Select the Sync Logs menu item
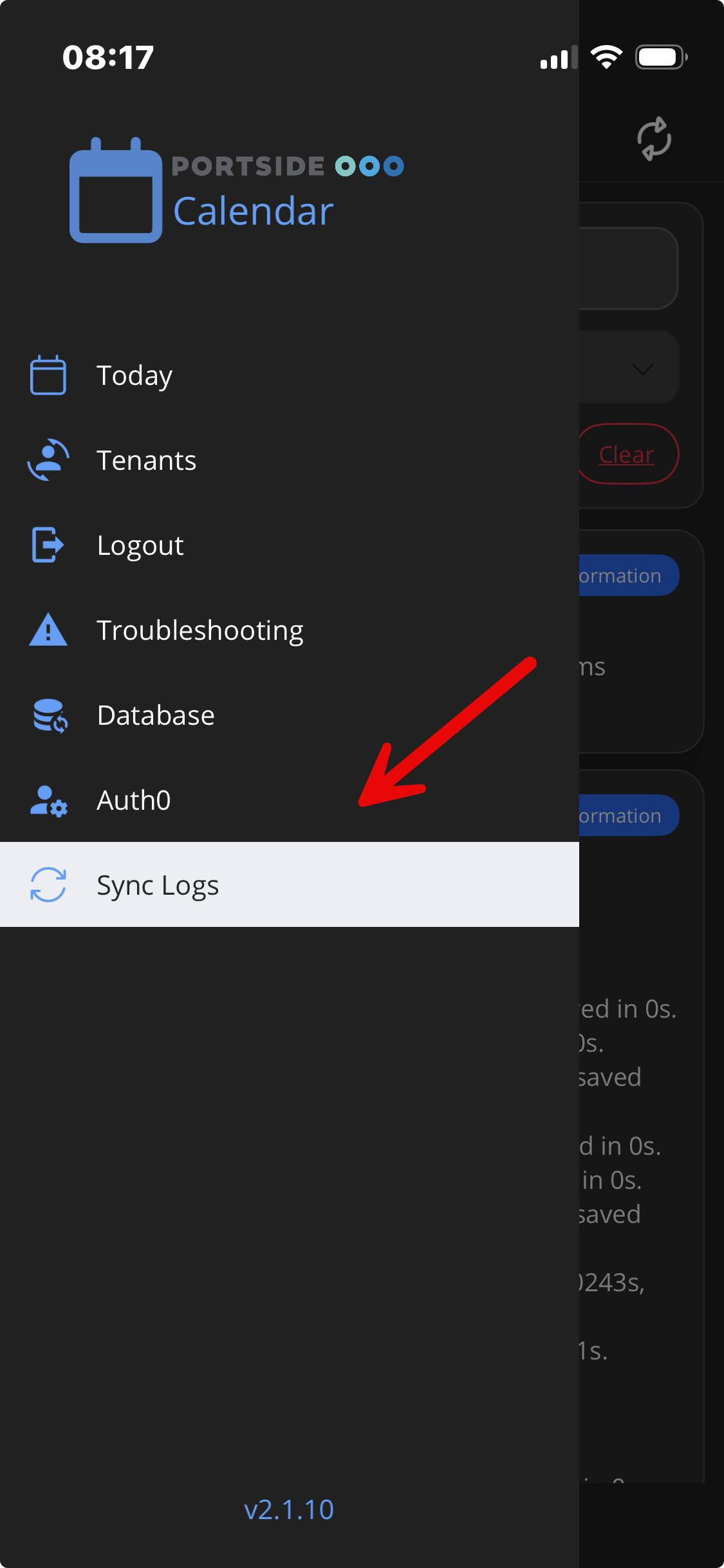This screenshot has width=724, height=1568. [x=158, y=885]
